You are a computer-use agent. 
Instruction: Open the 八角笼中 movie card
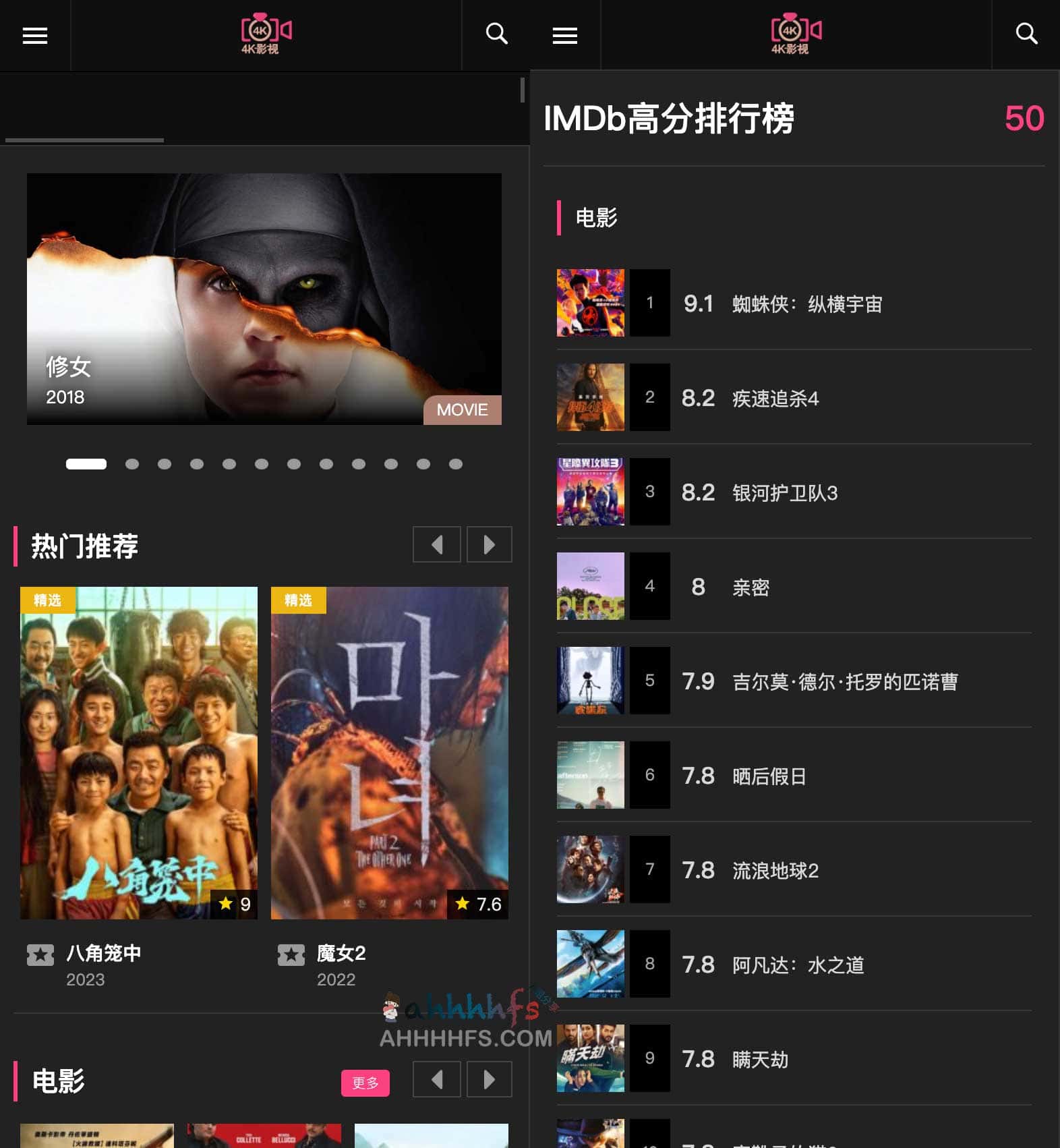click(x=139, y=752)
